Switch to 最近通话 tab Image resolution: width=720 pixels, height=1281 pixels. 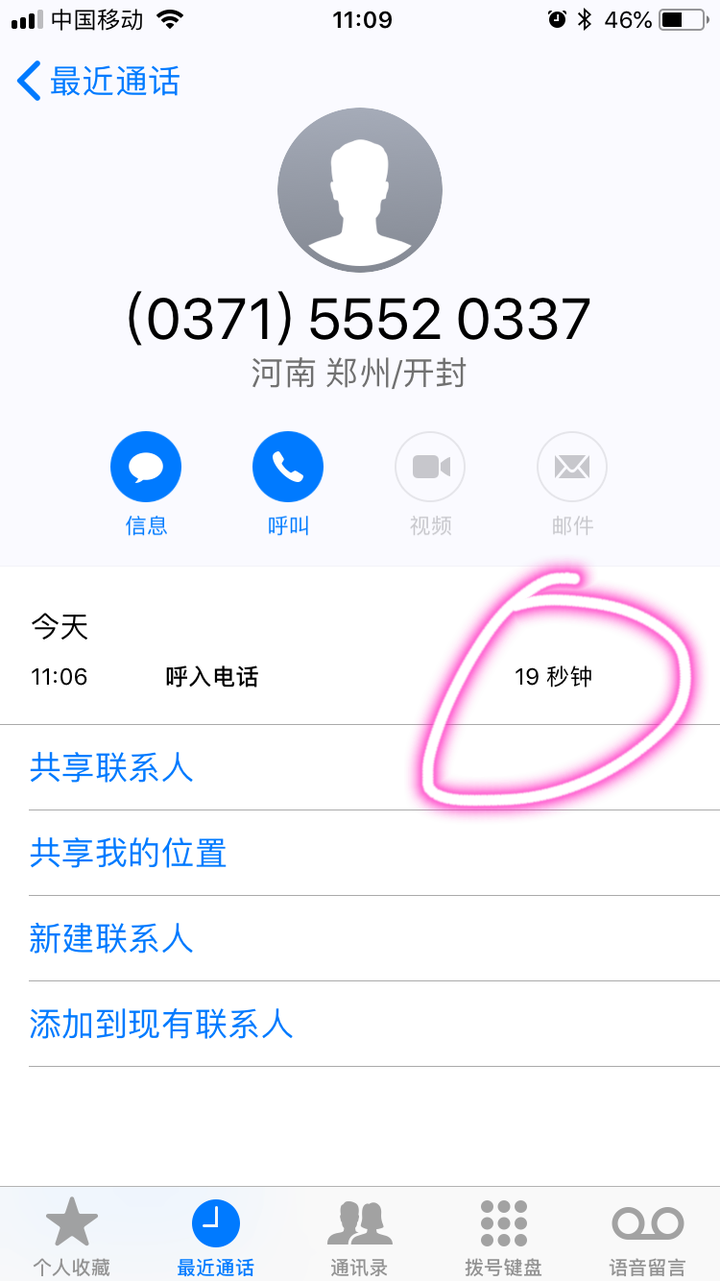(215, 1235)
